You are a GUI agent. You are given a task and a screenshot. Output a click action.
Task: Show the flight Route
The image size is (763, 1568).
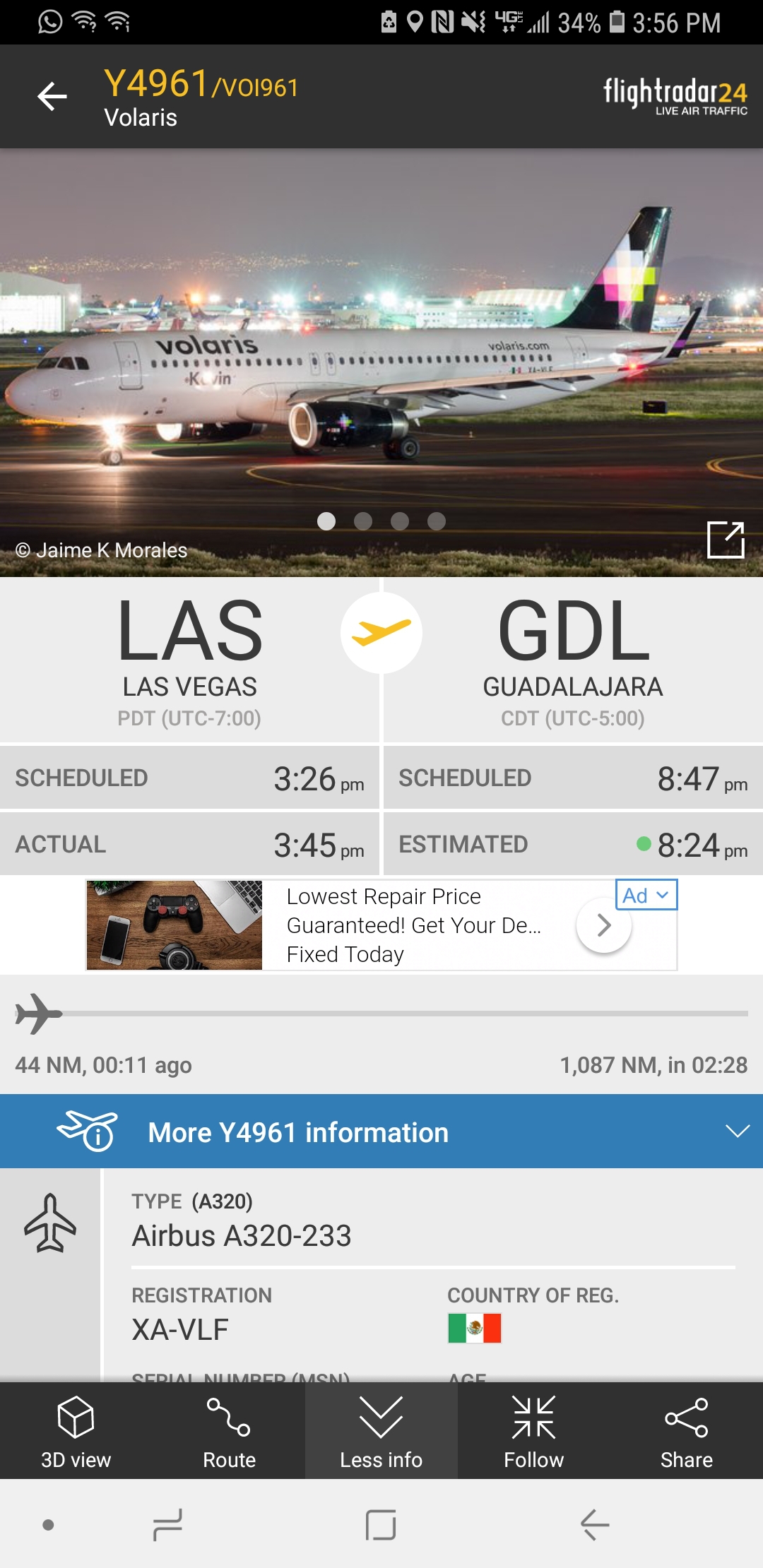pyautogui.click(x=229, y=1431)
